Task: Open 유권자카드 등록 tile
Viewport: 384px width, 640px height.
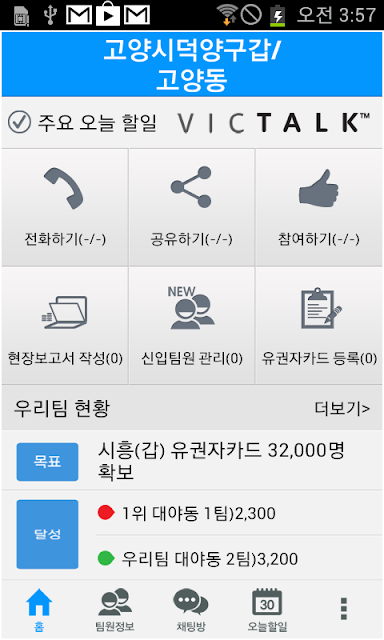Action: coord(319,326)
